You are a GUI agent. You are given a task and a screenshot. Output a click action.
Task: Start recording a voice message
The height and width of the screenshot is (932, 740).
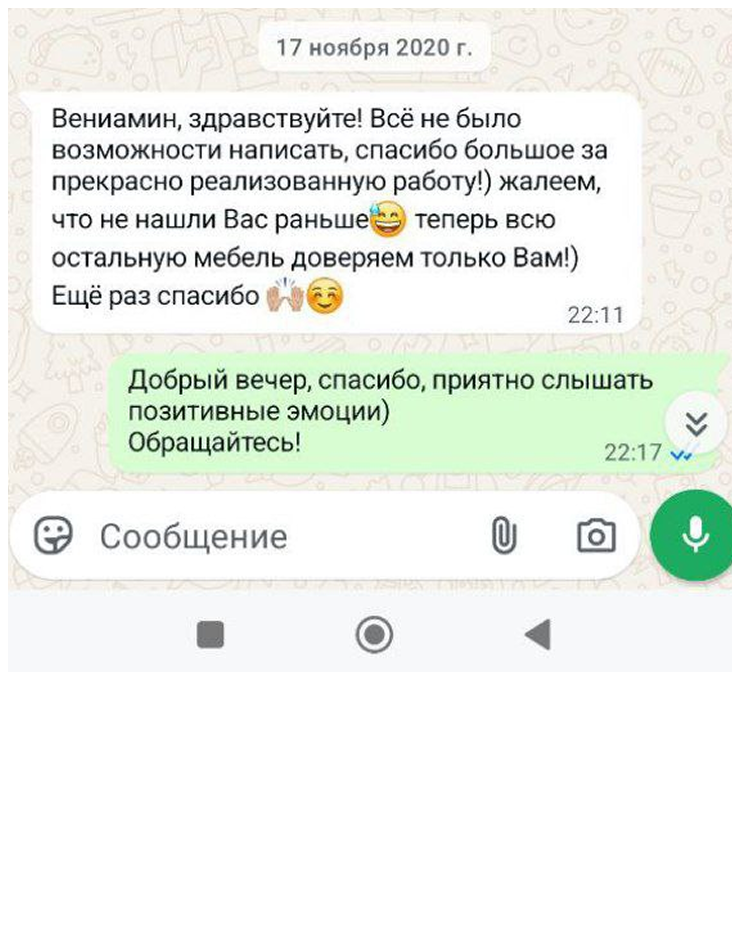(695, 535)
